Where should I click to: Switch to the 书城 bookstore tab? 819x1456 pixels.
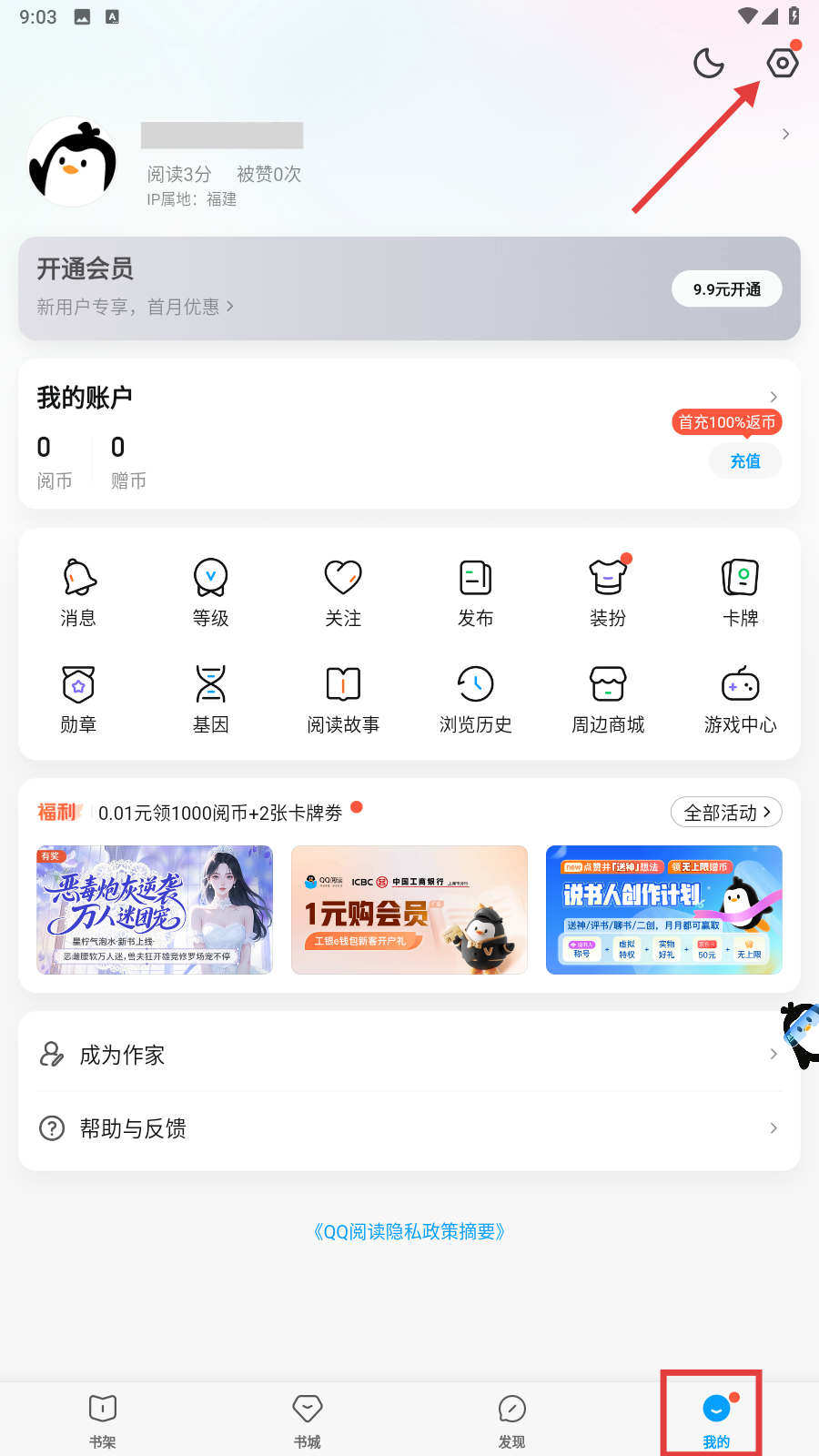(x=308, y=1420)
